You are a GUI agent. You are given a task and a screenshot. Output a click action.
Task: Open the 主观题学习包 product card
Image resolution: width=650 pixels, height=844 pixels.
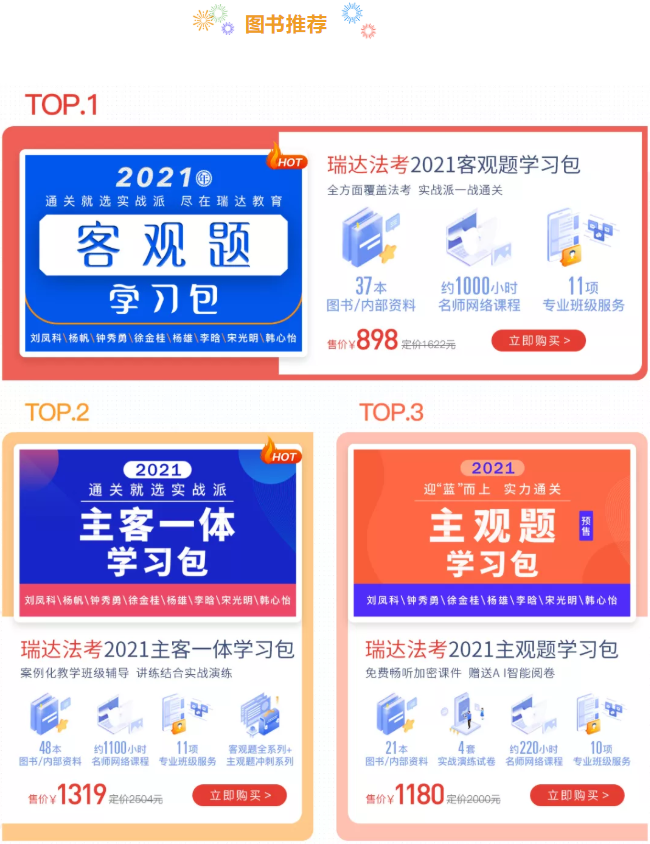point(491,531)
